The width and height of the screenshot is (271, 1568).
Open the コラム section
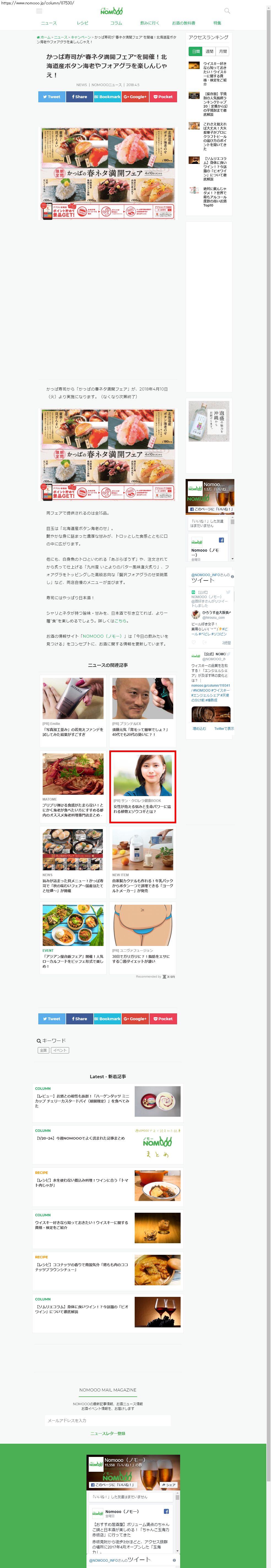click(116, 23)
